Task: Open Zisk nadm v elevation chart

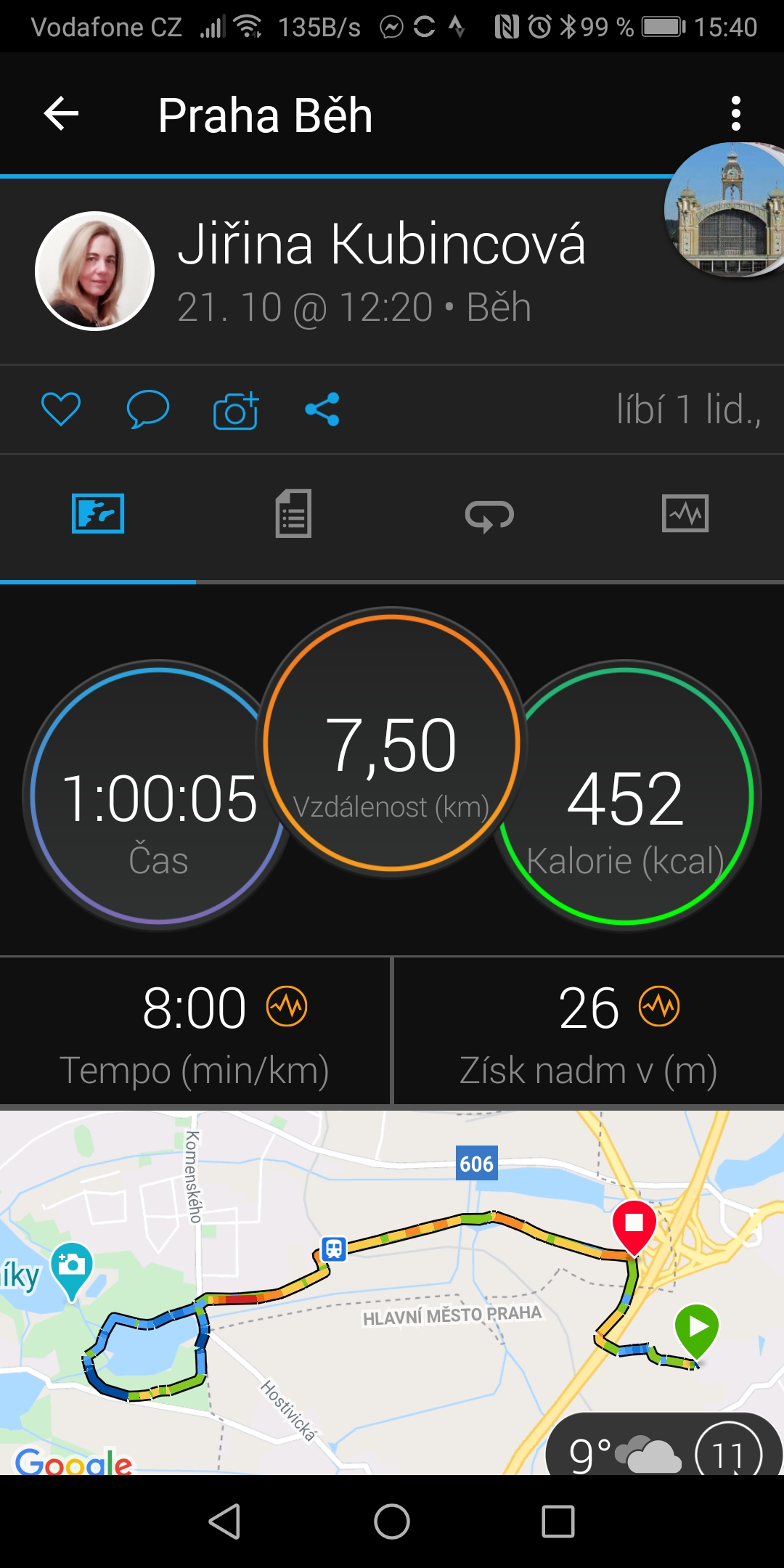Action: point(589,1032)
